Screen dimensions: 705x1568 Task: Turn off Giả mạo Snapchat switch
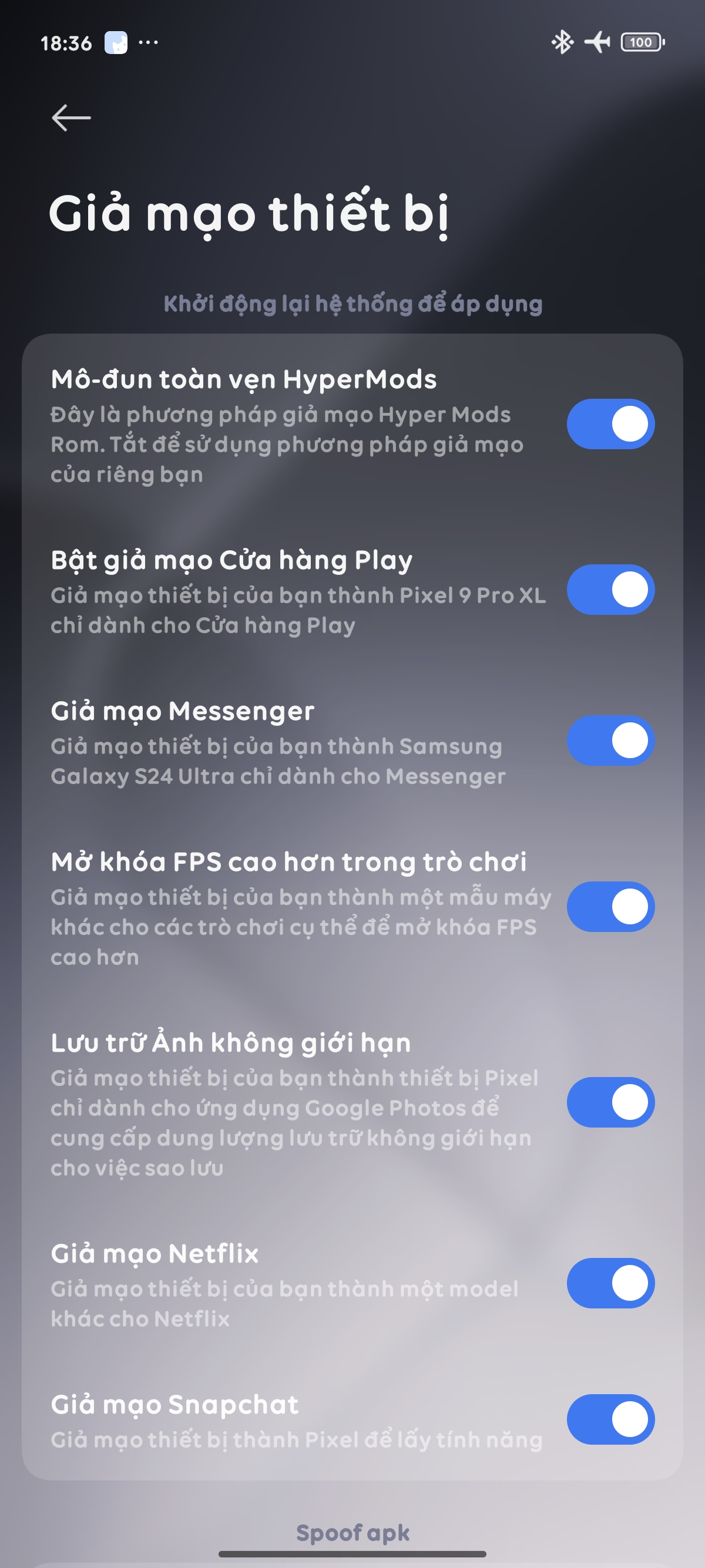click(x=610, y=1419)
